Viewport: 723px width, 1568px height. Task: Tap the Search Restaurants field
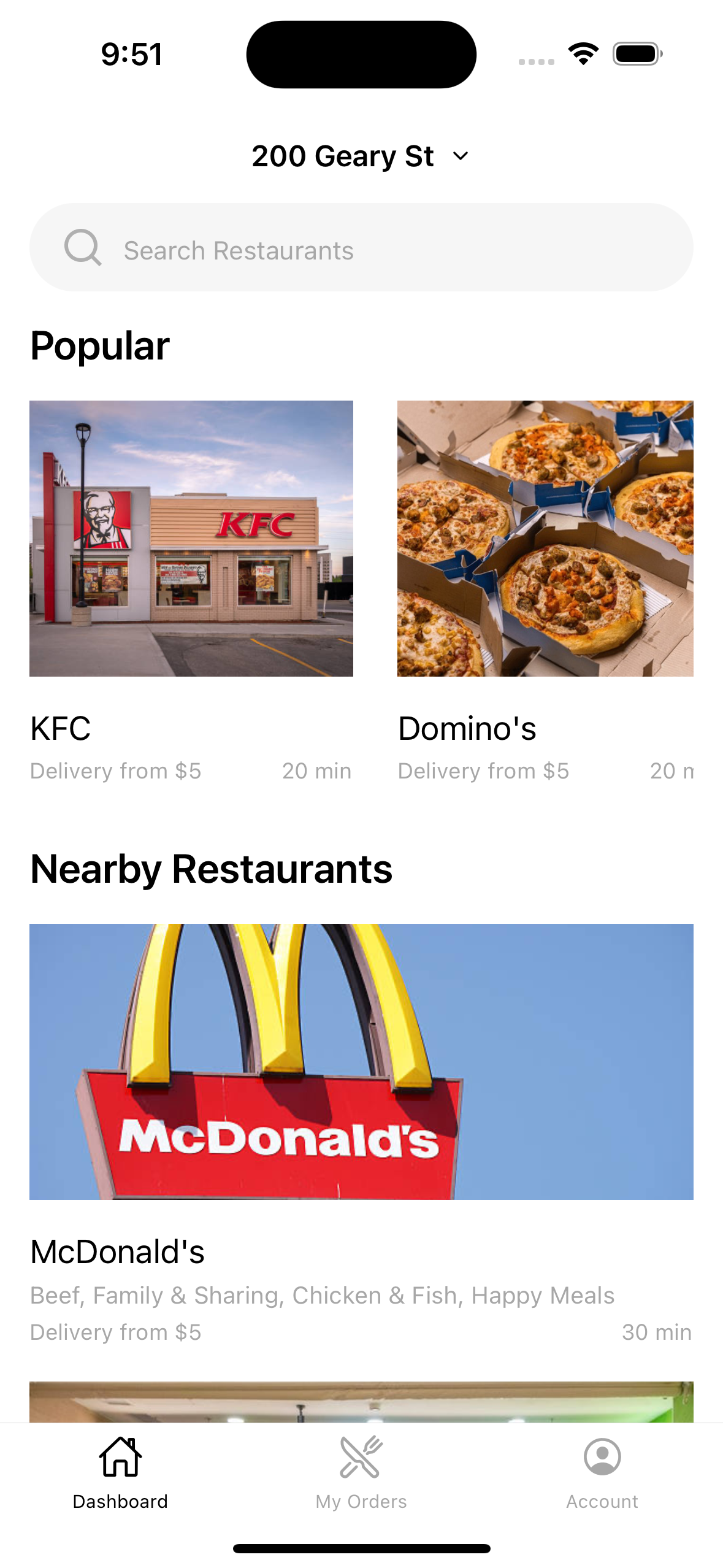coord(361,248)
